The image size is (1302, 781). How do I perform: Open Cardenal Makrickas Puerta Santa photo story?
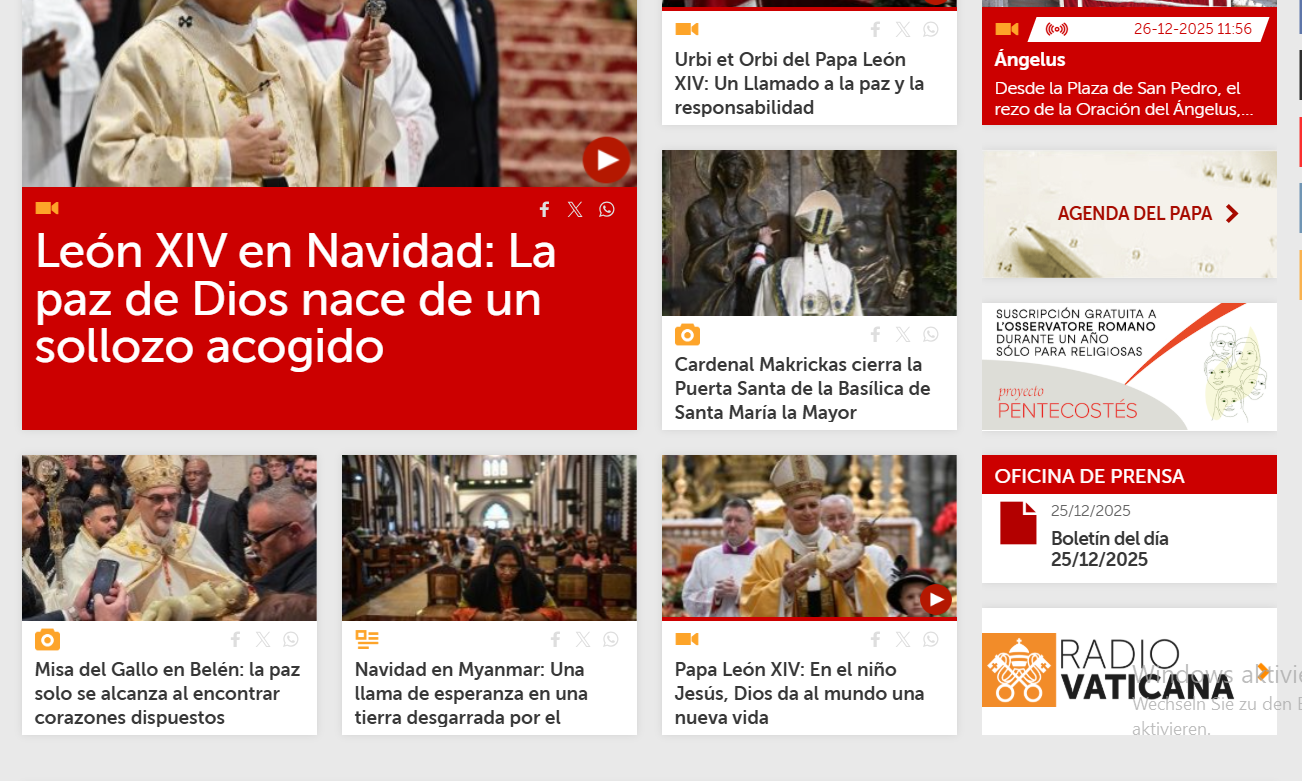pos(802,388)
